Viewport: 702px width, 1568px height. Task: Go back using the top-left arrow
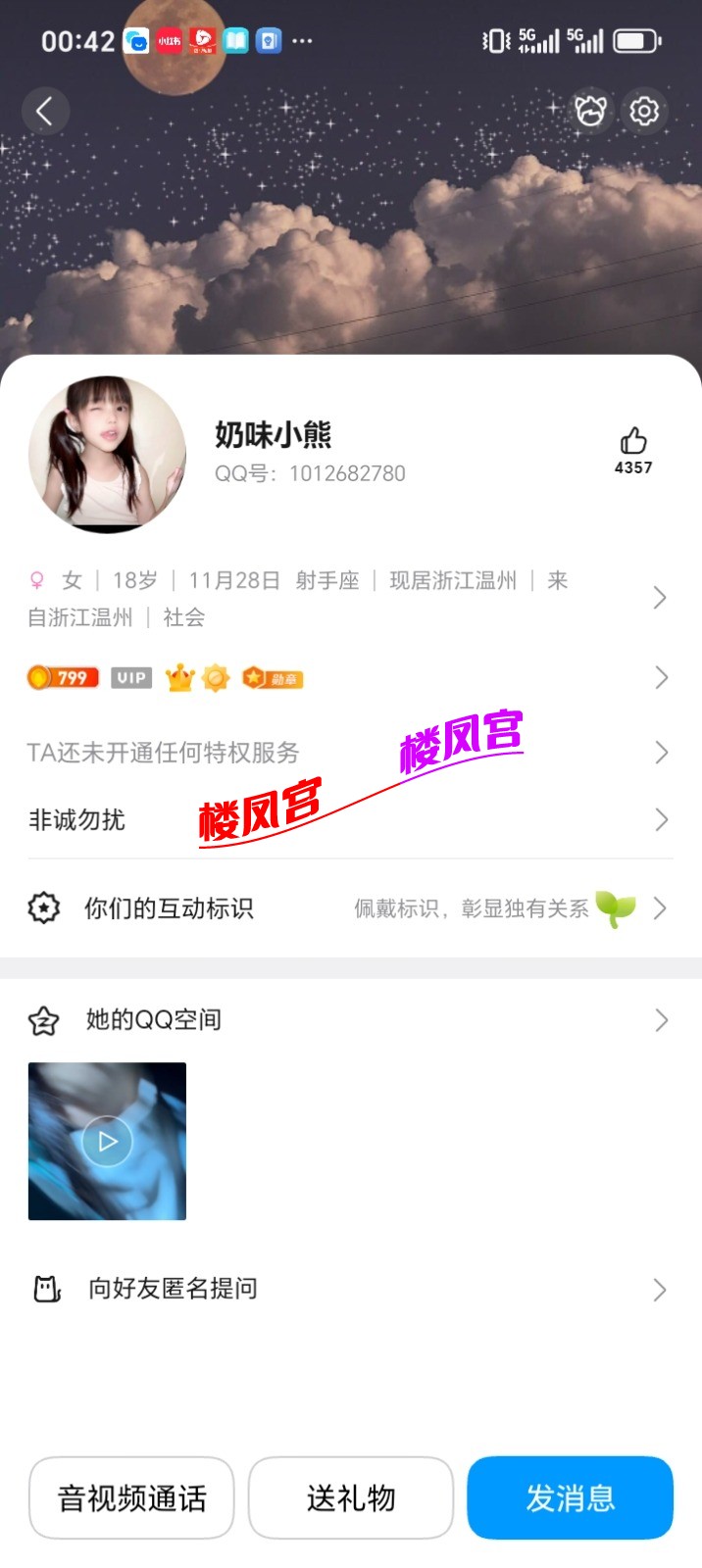pyautogui.click(x=44, y=111)
